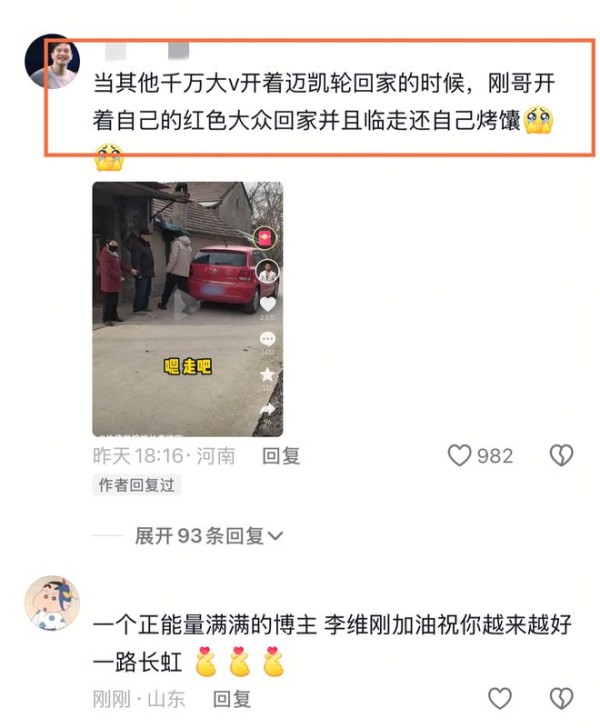This screenshot has width=600, height=728.
Task: Reply to the comment from 山东
Action: click(232, 699)
